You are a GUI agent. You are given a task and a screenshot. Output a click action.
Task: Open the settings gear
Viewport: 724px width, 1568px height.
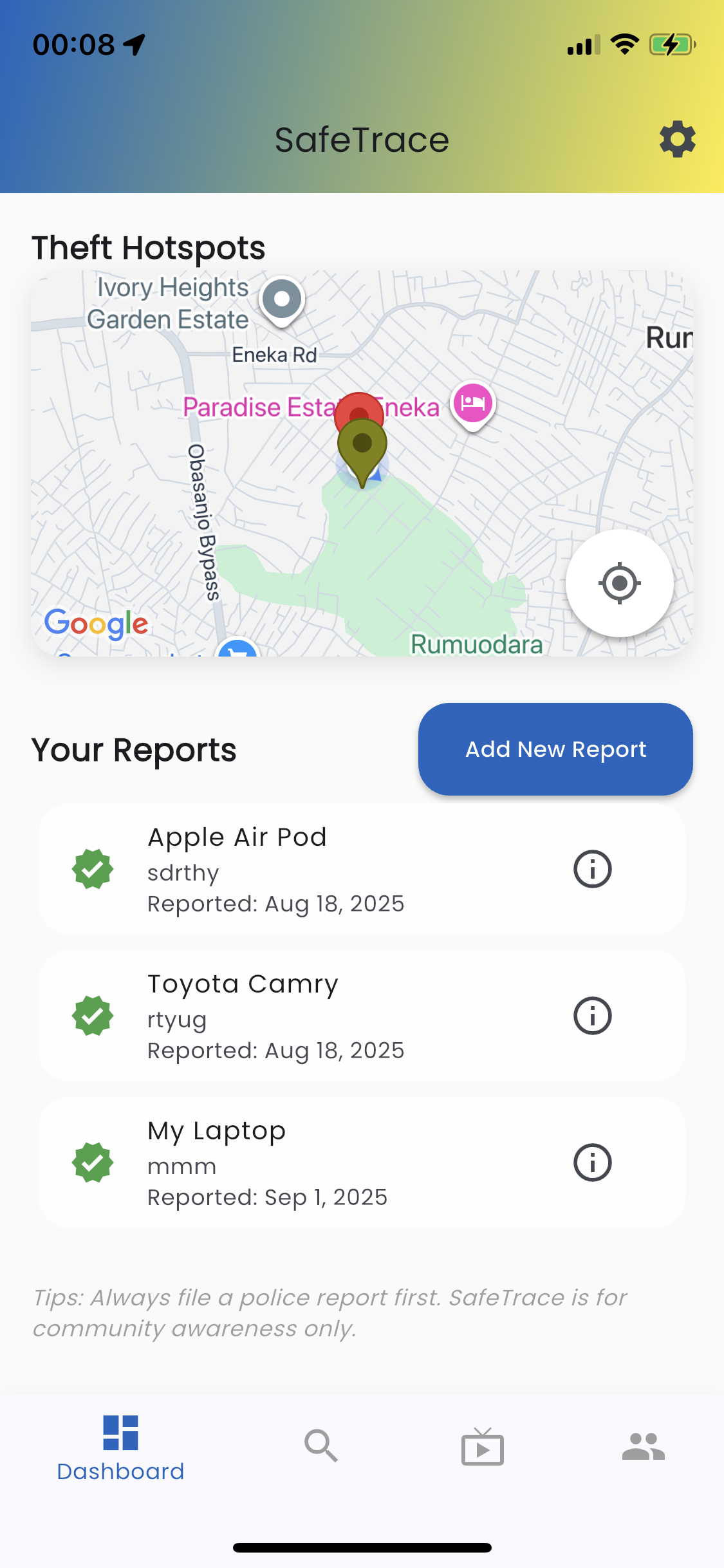pyautogui.click(x=677, y=139)
